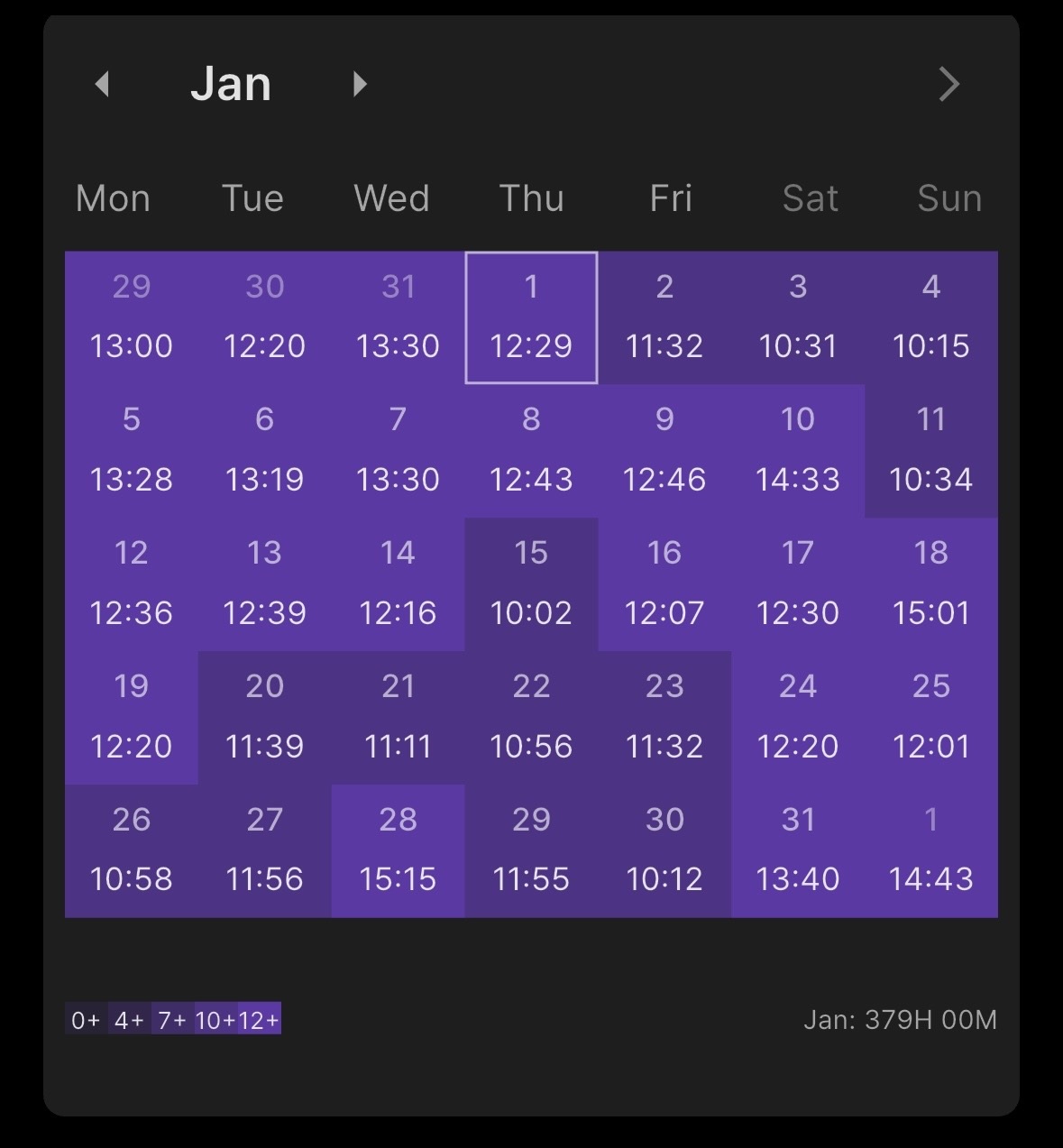The width and height of the screenshot is (1063, 1148).
Task: Go to the previous month
Action: 103,85
